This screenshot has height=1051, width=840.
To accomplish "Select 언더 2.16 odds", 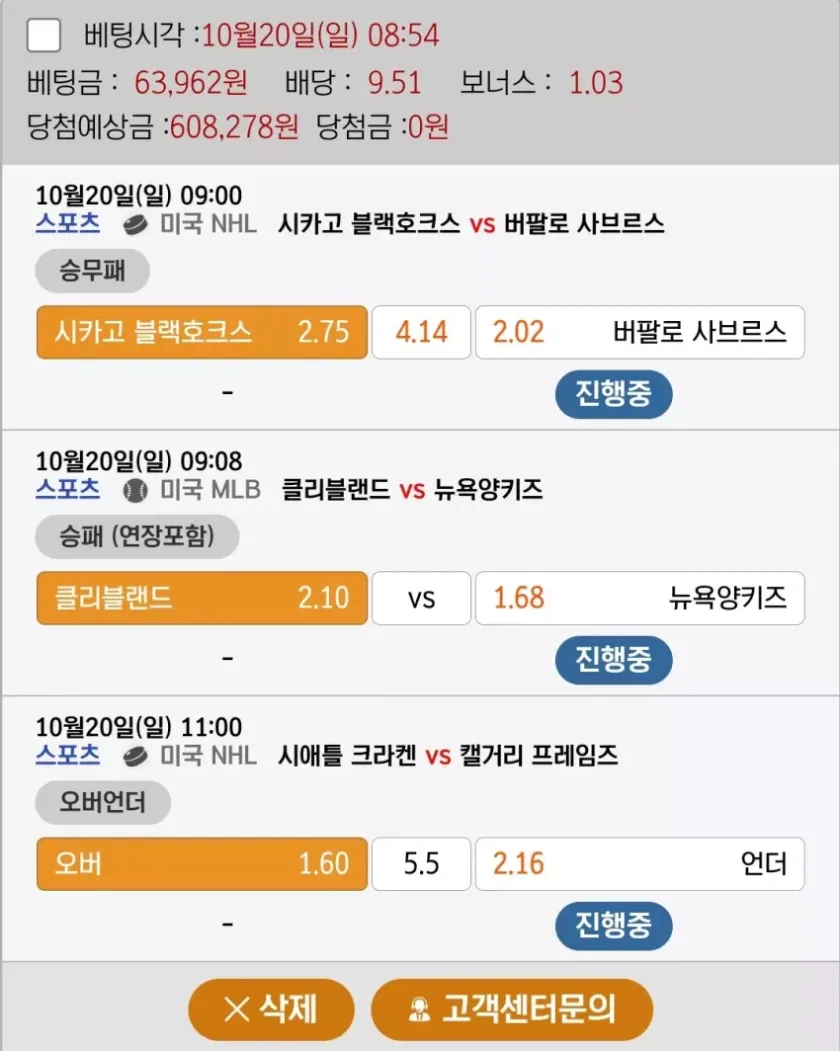I will 640,864.
